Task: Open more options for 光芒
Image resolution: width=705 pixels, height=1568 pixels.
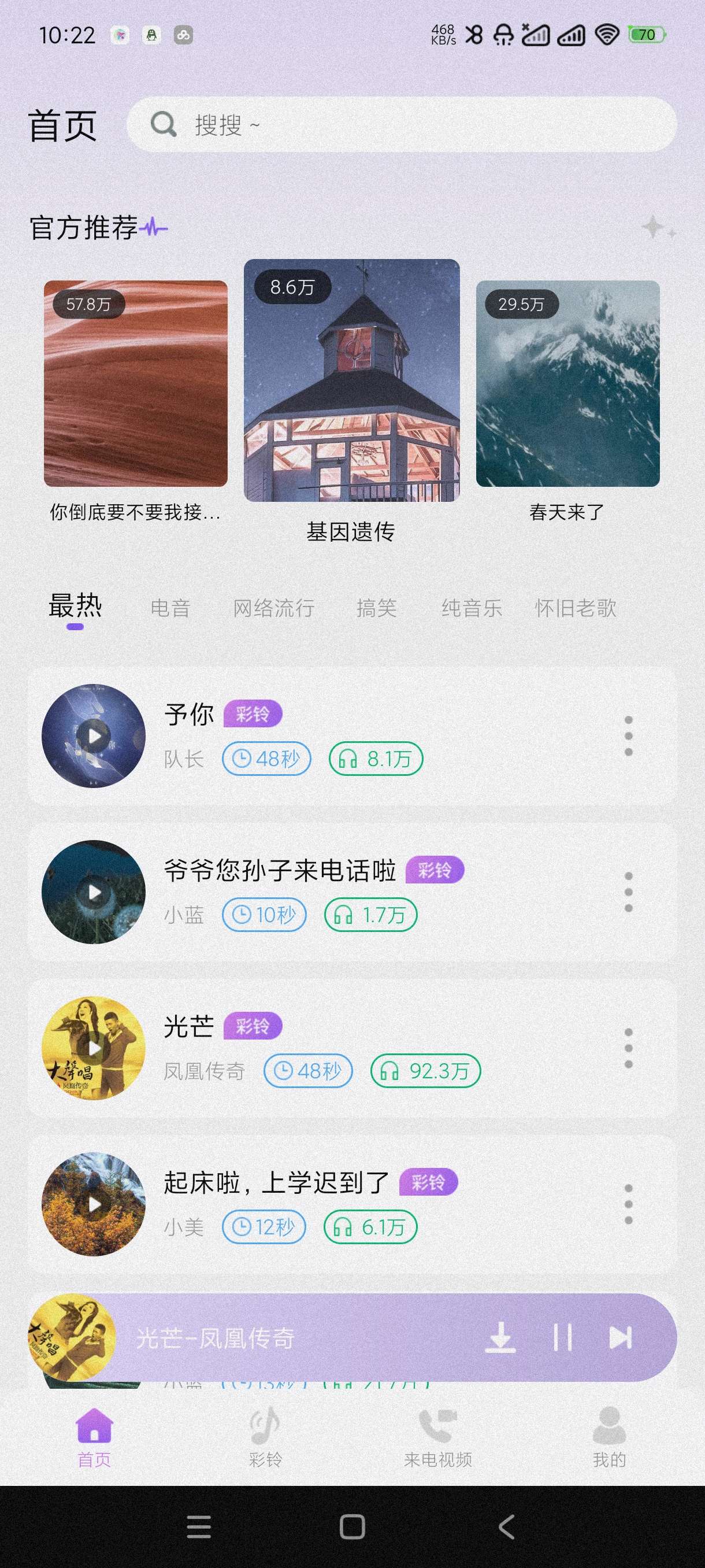Action: 628,1048
